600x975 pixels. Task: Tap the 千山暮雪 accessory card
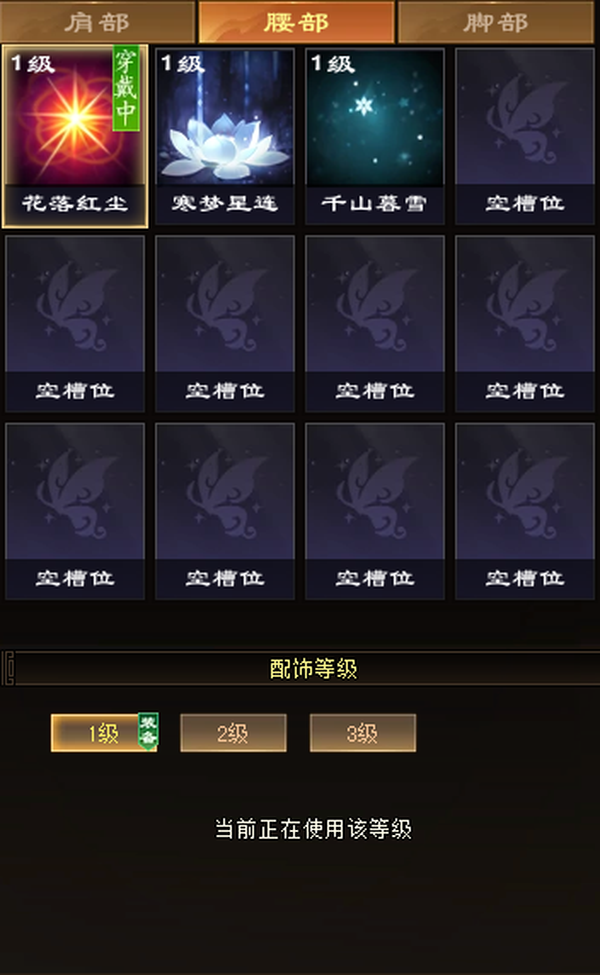coord(375,136)
